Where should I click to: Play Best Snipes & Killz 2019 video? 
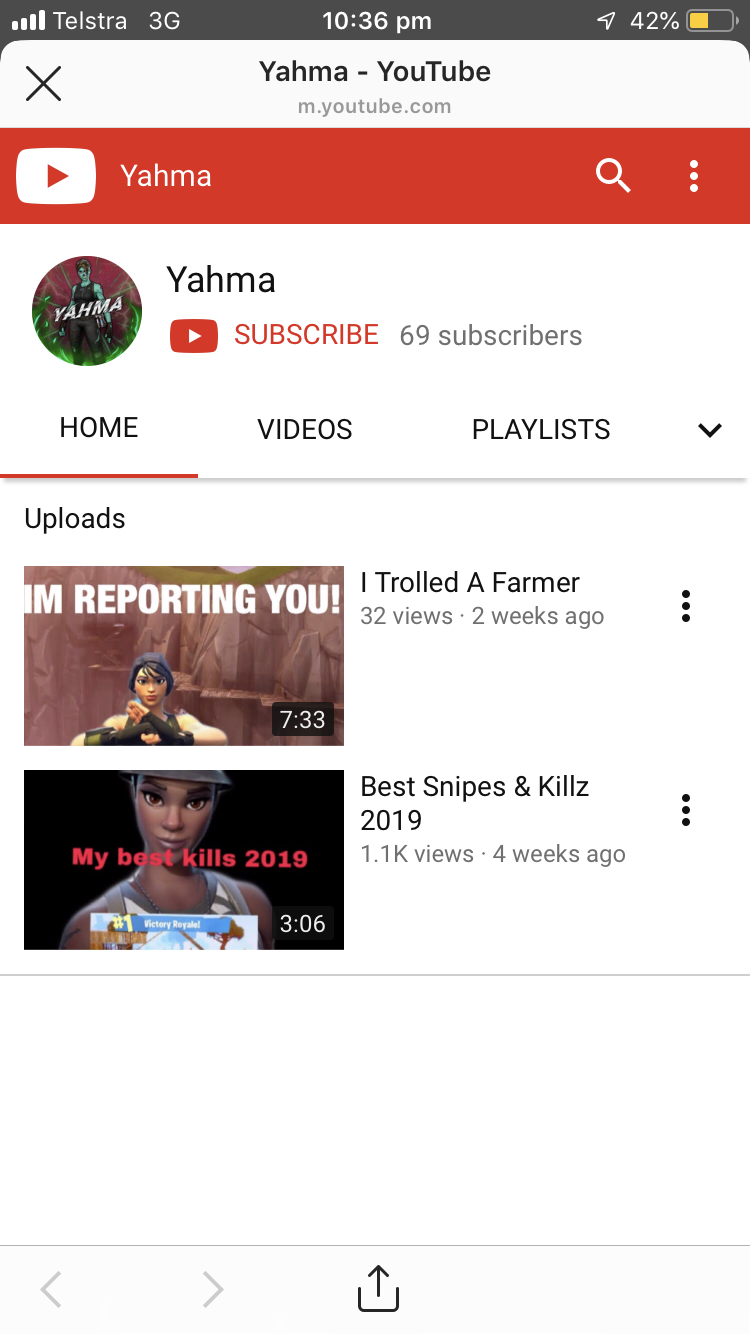click(x=184, y=860)
